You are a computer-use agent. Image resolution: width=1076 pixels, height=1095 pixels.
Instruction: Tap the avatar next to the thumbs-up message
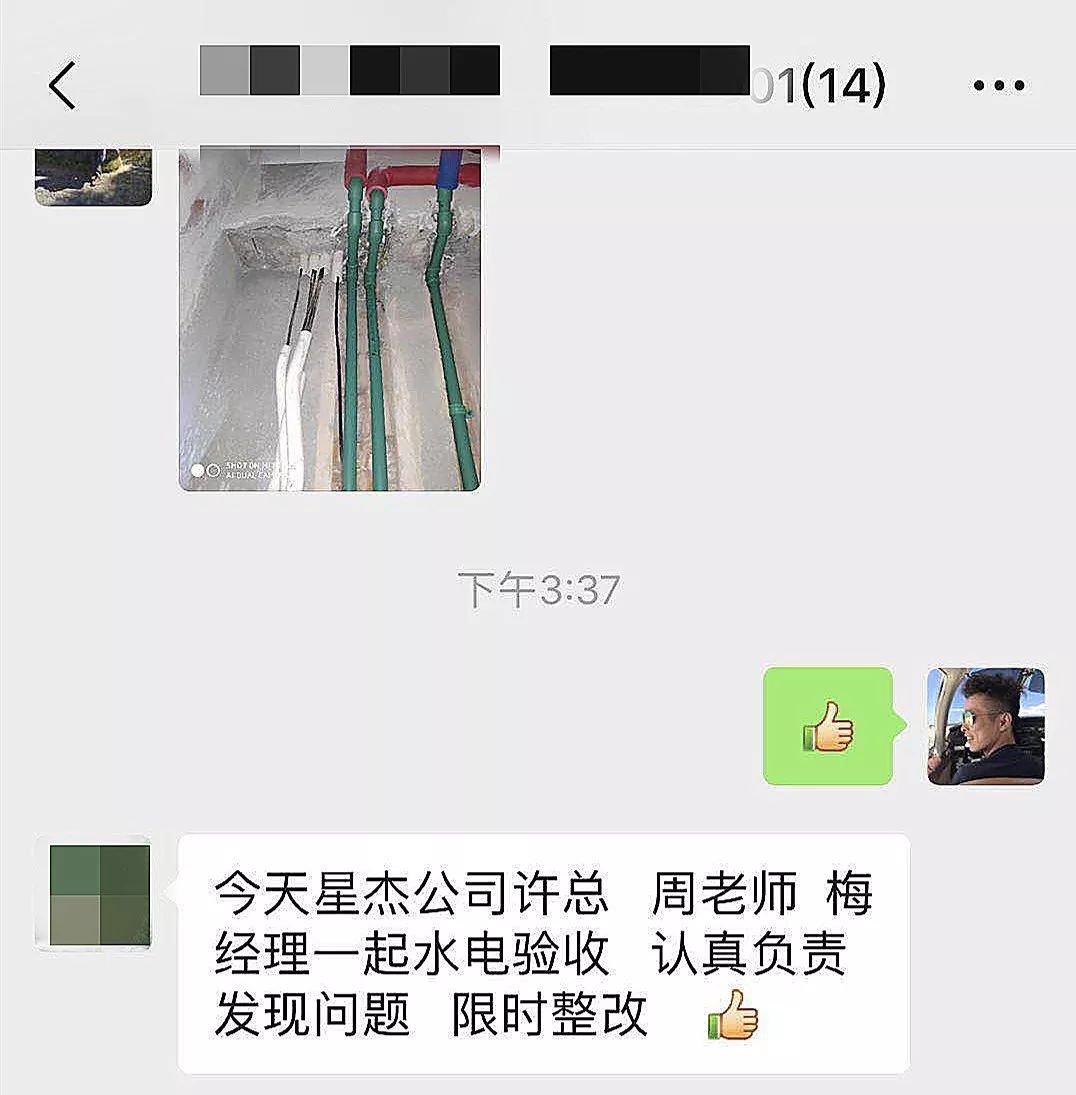[x=985, y=726]
